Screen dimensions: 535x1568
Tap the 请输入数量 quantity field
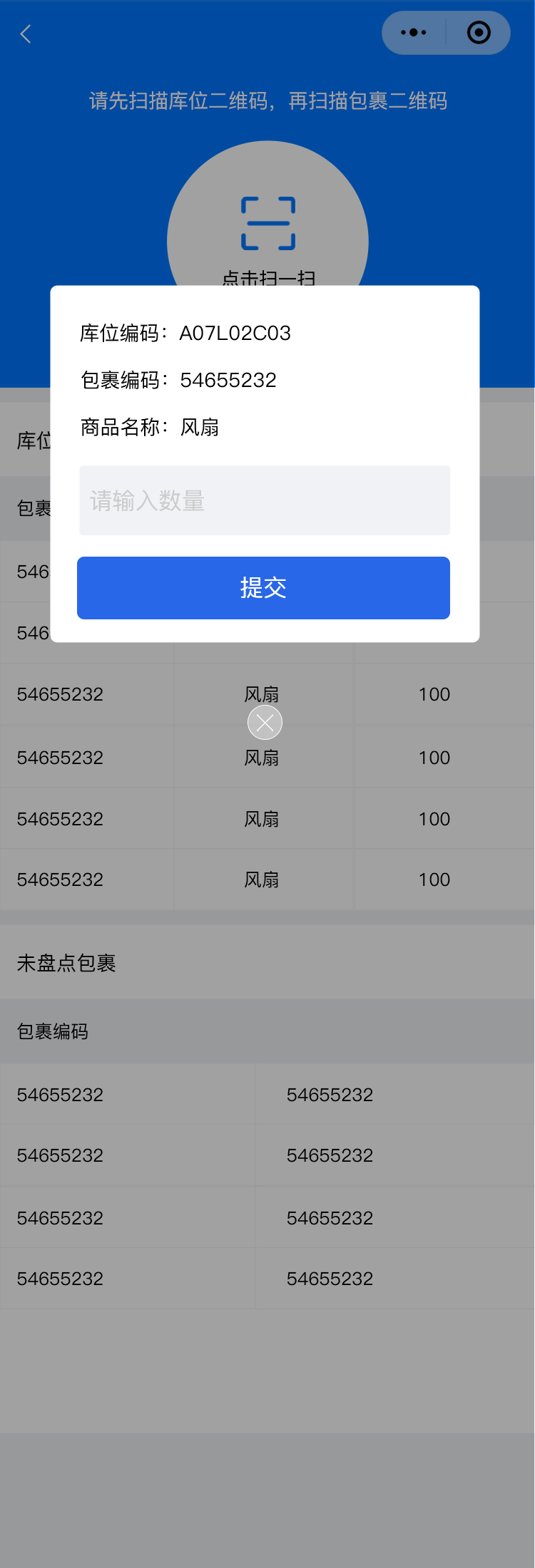264,500
